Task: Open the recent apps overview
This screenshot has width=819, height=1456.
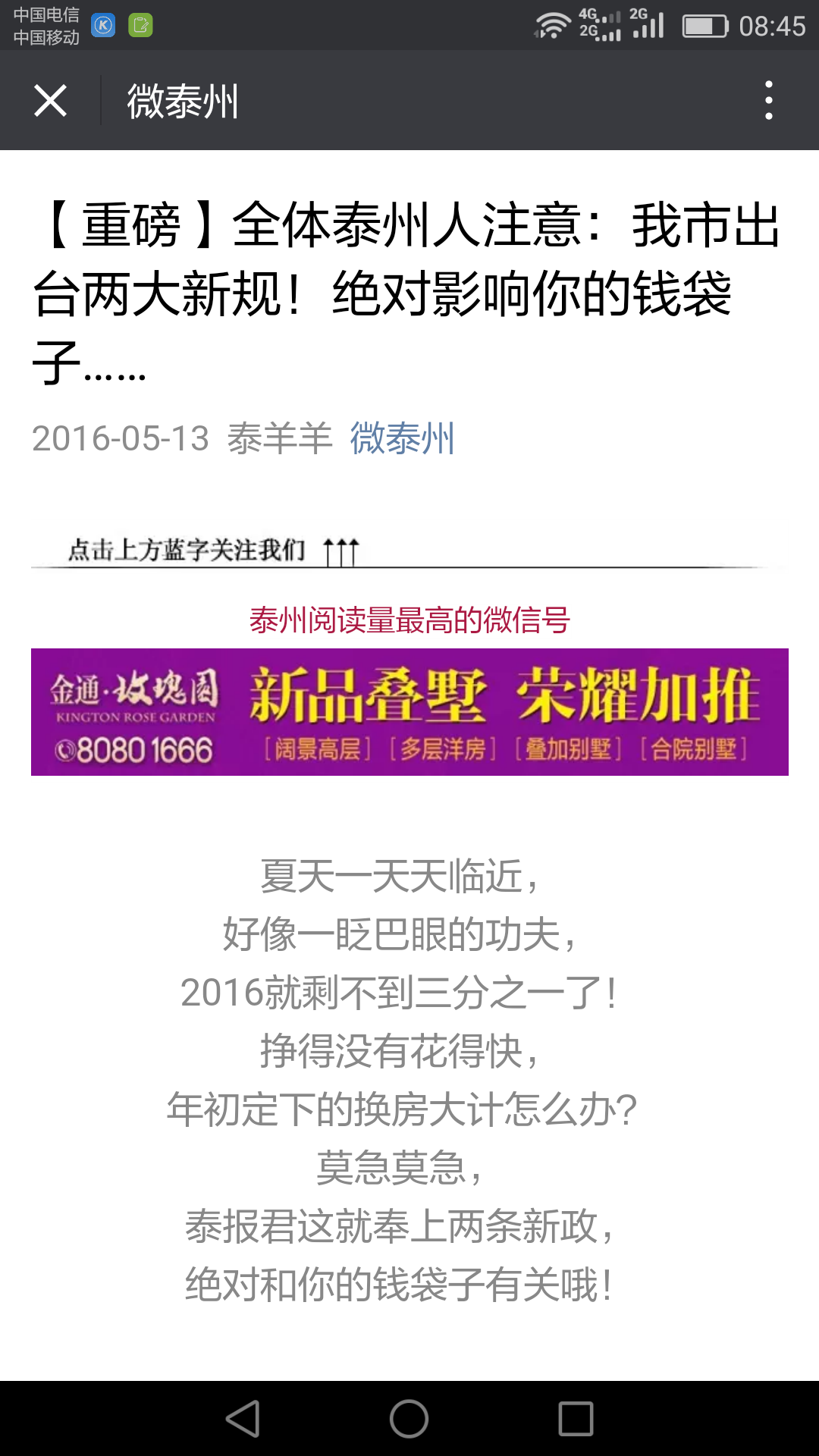Action: 576,1418
